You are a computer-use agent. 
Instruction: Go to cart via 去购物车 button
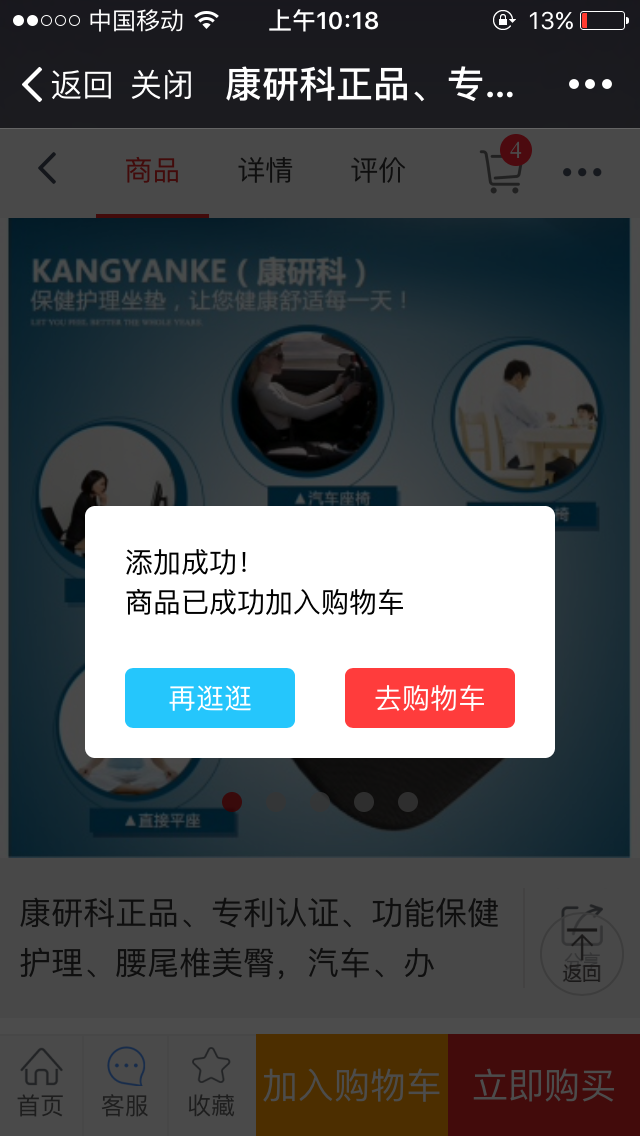tap(430, 698)
